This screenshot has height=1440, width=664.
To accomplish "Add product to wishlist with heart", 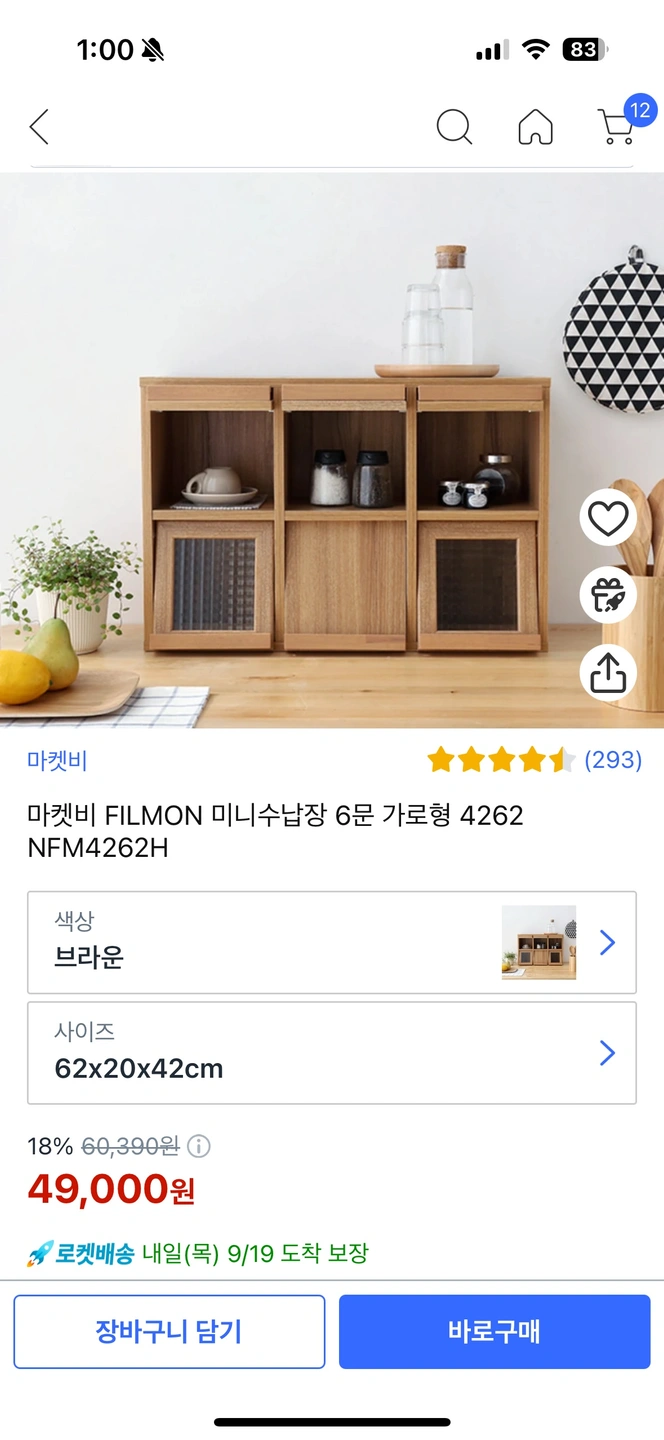I will pos(607,518).
